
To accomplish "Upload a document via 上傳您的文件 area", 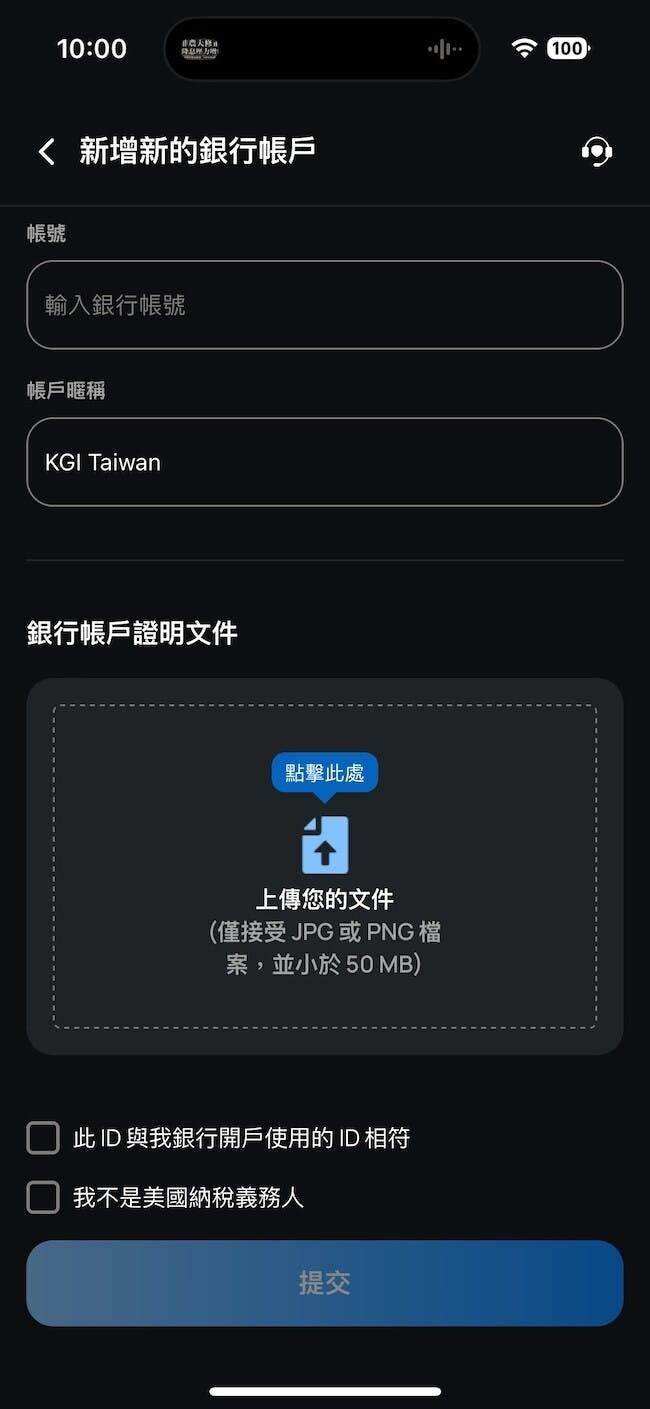I will click(x=325, y=866).
